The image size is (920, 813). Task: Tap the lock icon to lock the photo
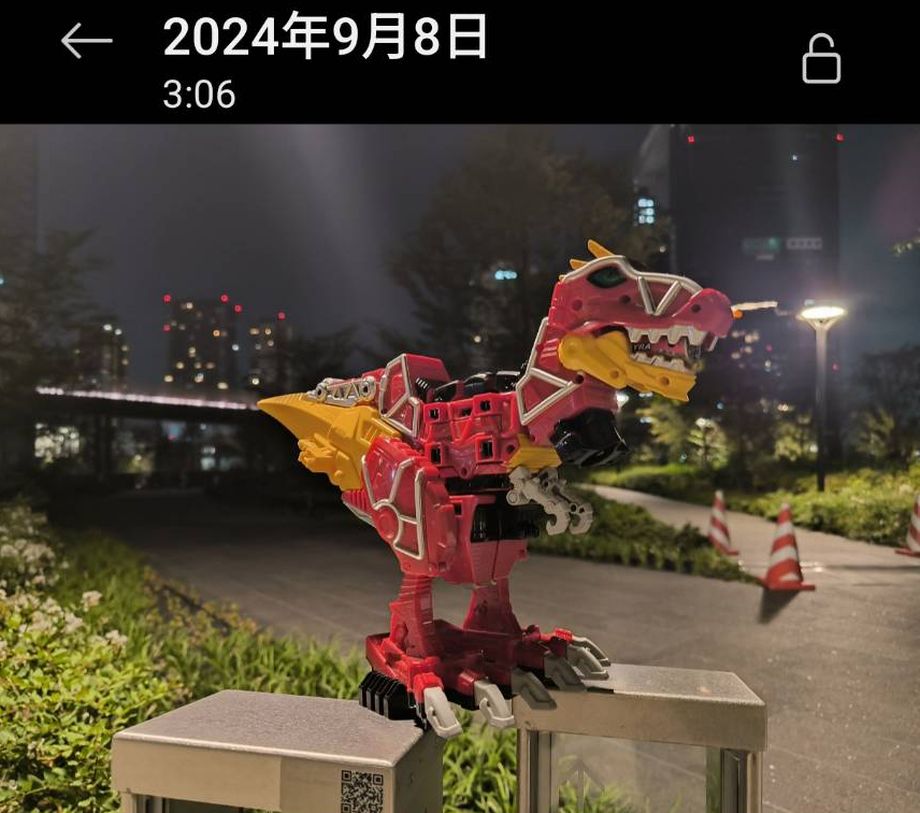(821, 59)
